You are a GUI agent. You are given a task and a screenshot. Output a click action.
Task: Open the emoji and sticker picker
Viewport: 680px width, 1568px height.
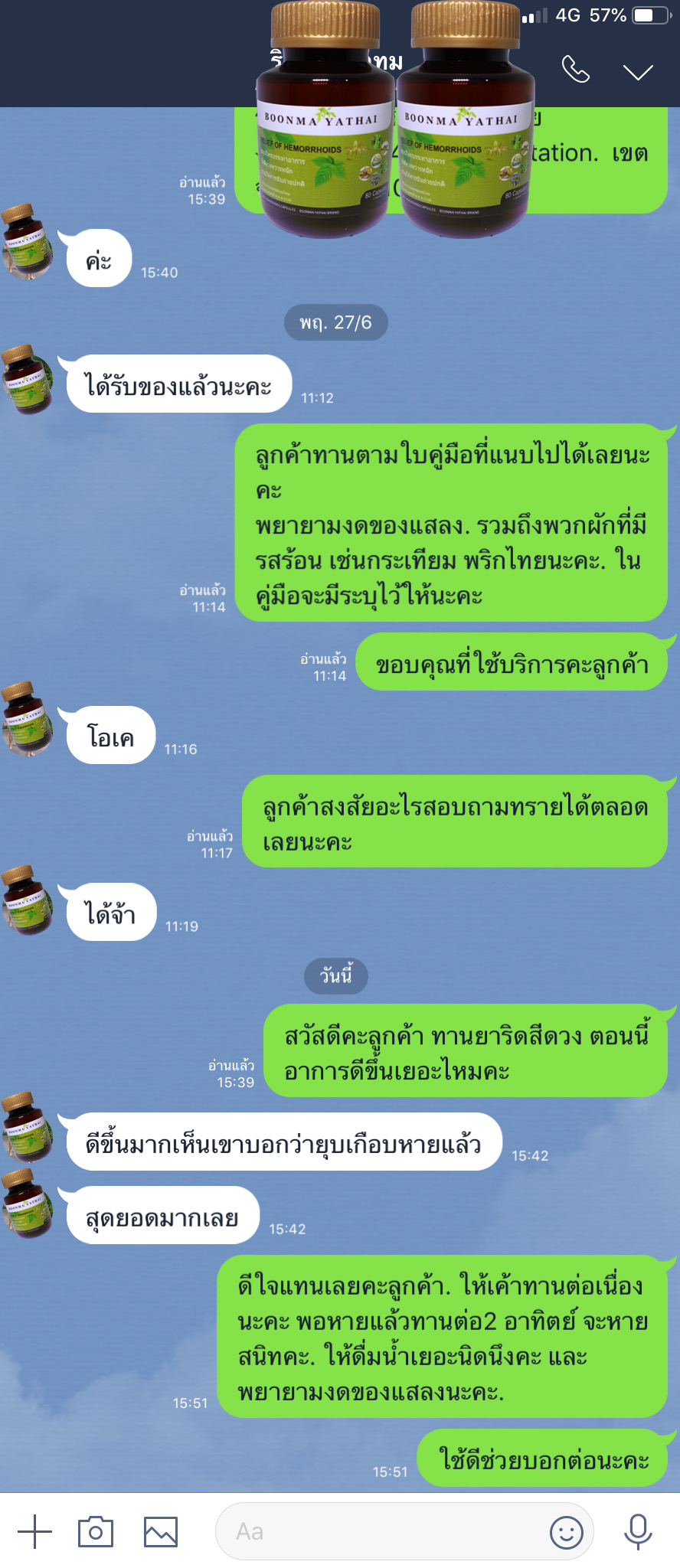tap(567, 1531)
